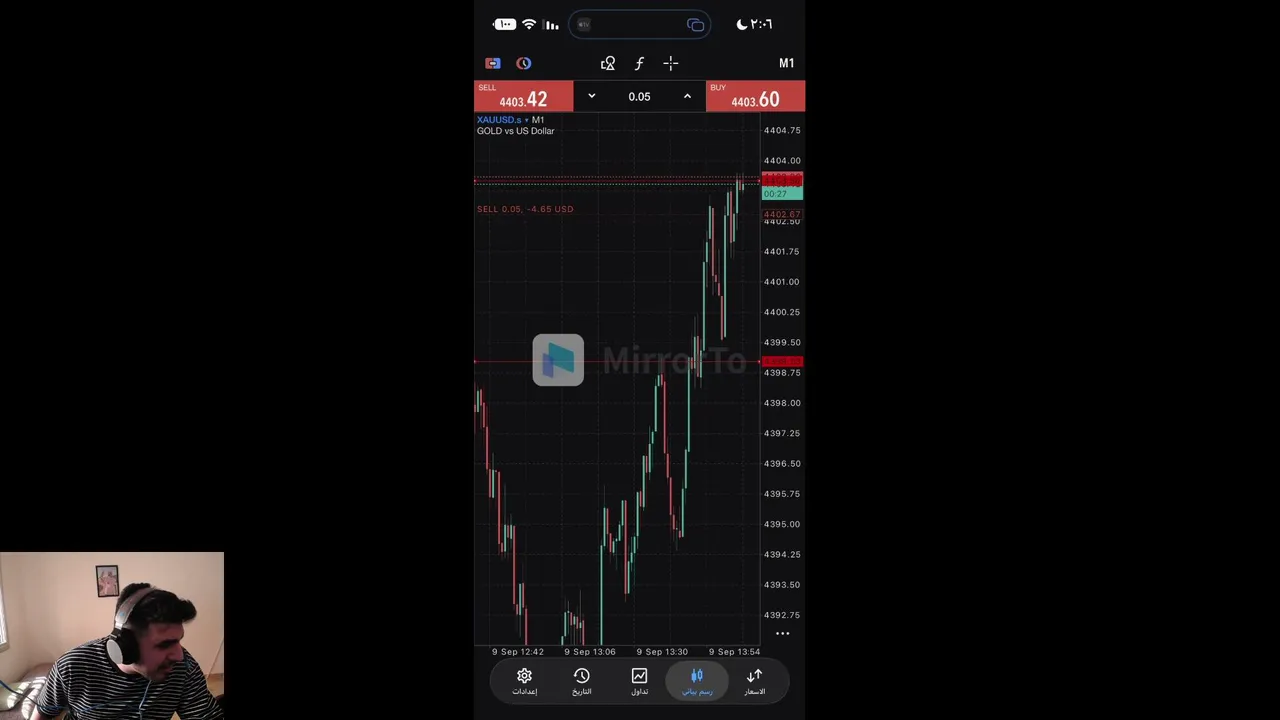The width and height of the screenshot is (1280, 720).
Task: Tap the BUY button at 4403.60
Action: (x=755, y=96)
